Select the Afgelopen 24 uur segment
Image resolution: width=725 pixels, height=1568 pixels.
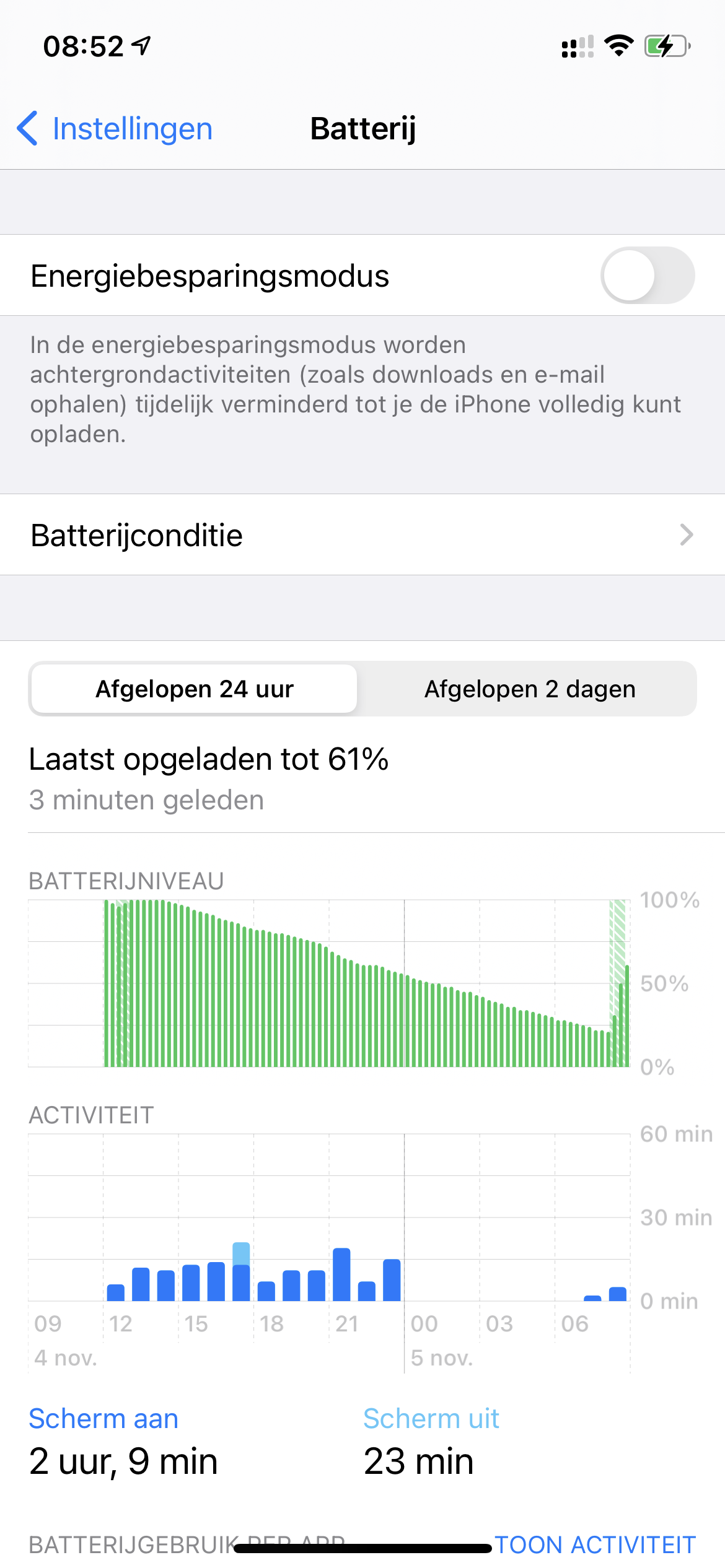click(x=194, y=689)
